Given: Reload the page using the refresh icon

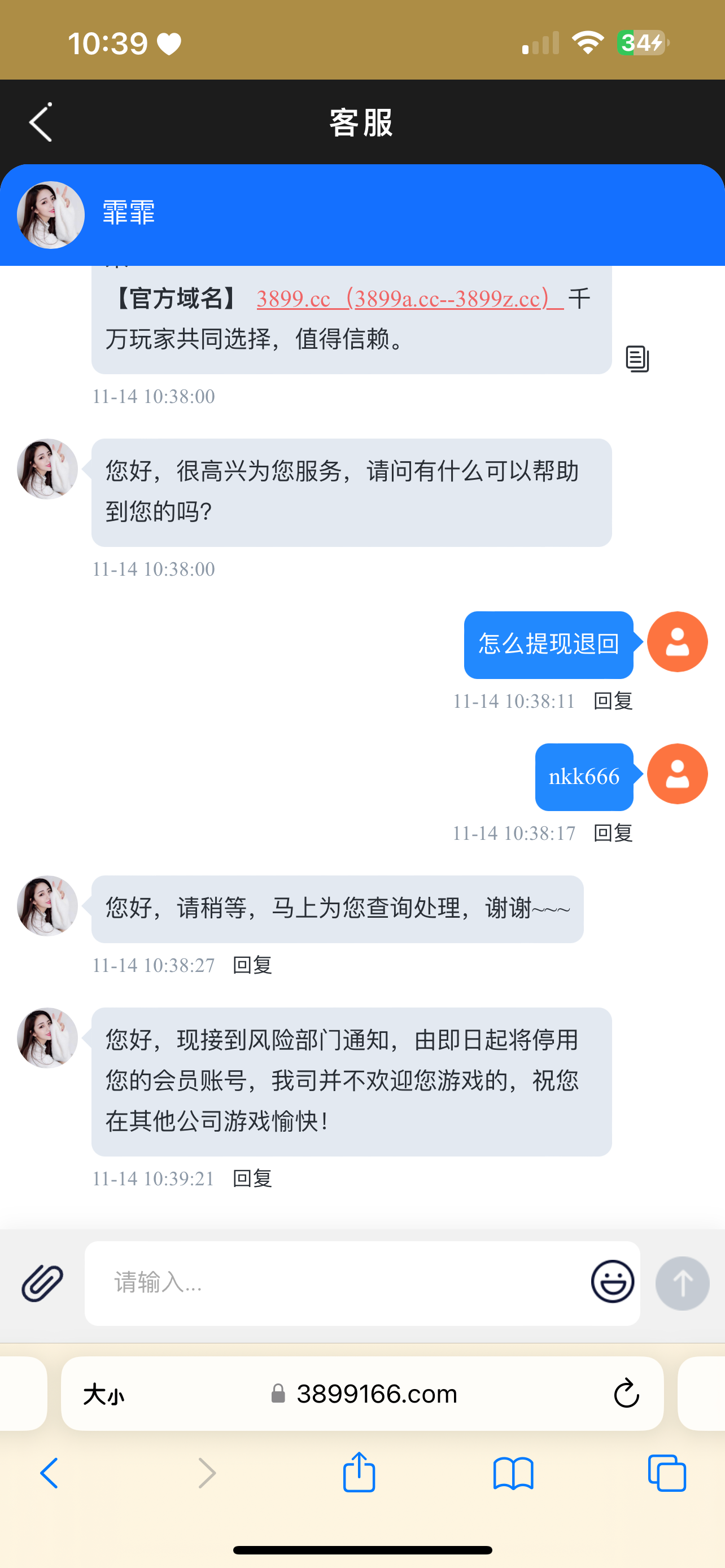Looking at the screenshot, I should point(626,1394).
